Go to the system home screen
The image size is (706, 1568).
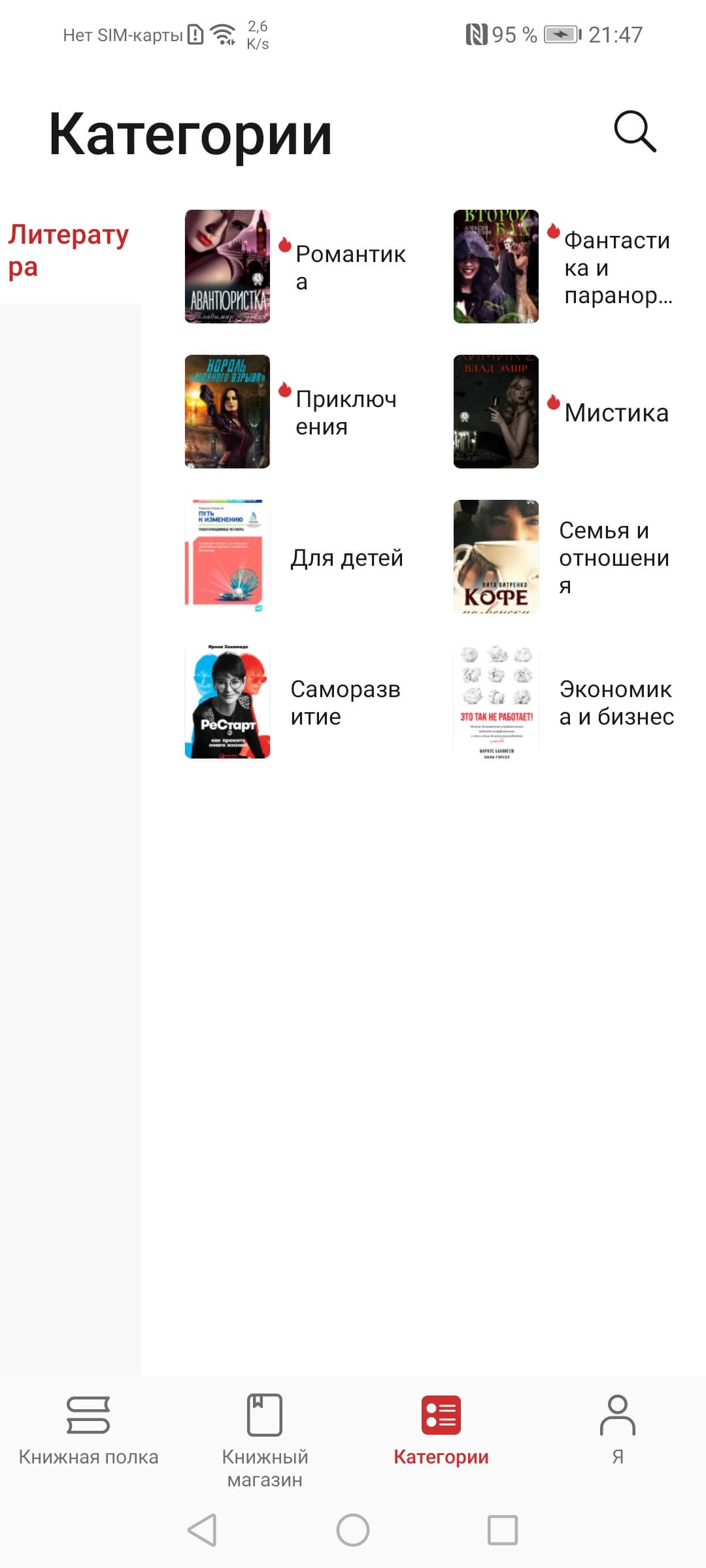(x=353, y=1530)
